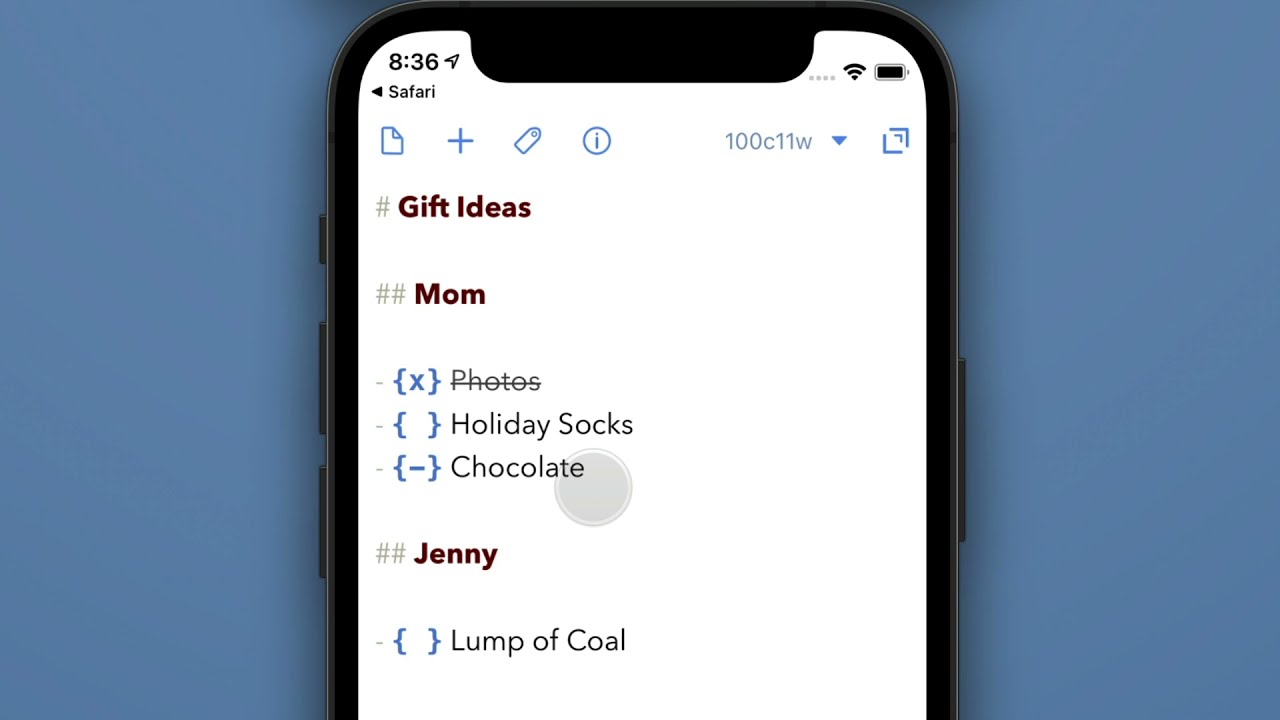Toggle the Chocolate checkbox
This screenshot has height=720, width=1280.
pyautogui.click(x=417, y=467)
